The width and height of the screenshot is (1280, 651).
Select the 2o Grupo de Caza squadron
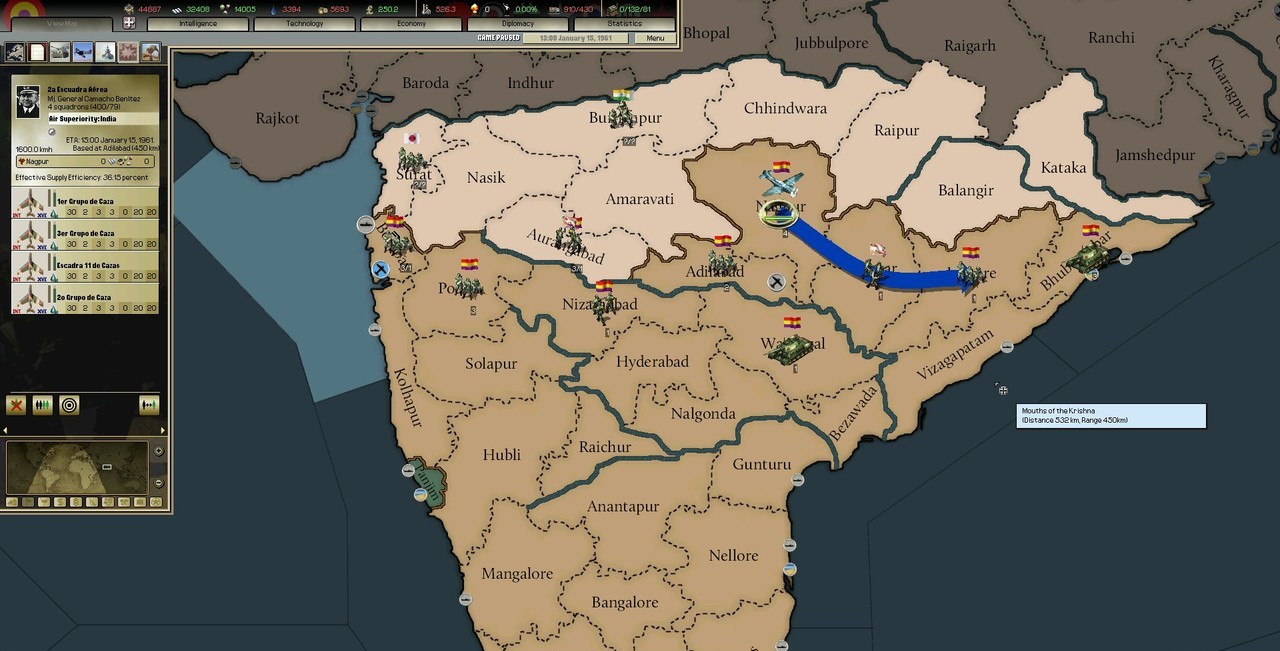85,299
